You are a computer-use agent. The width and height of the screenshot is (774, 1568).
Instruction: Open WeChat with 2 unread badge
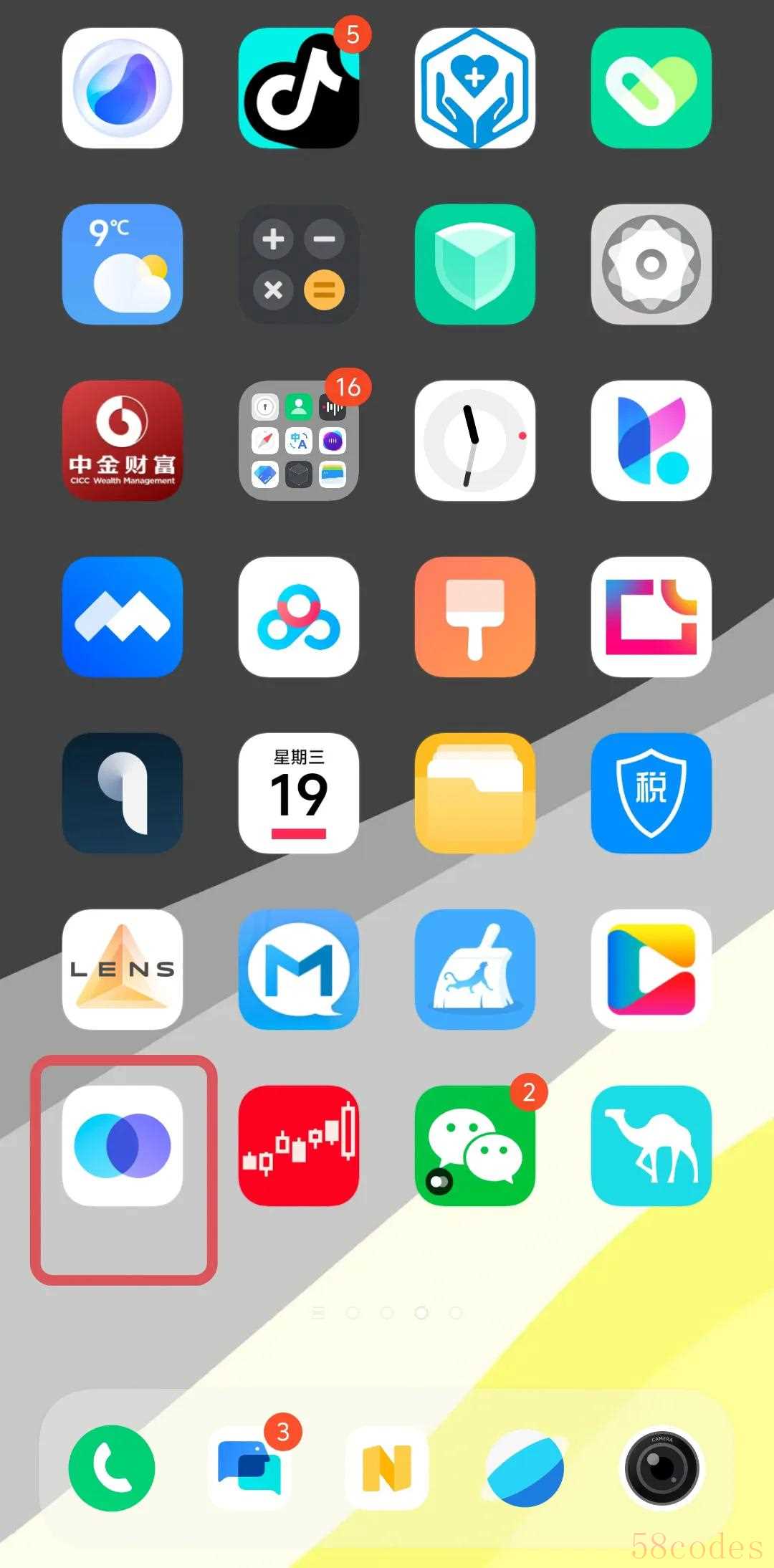point(474,1146)
